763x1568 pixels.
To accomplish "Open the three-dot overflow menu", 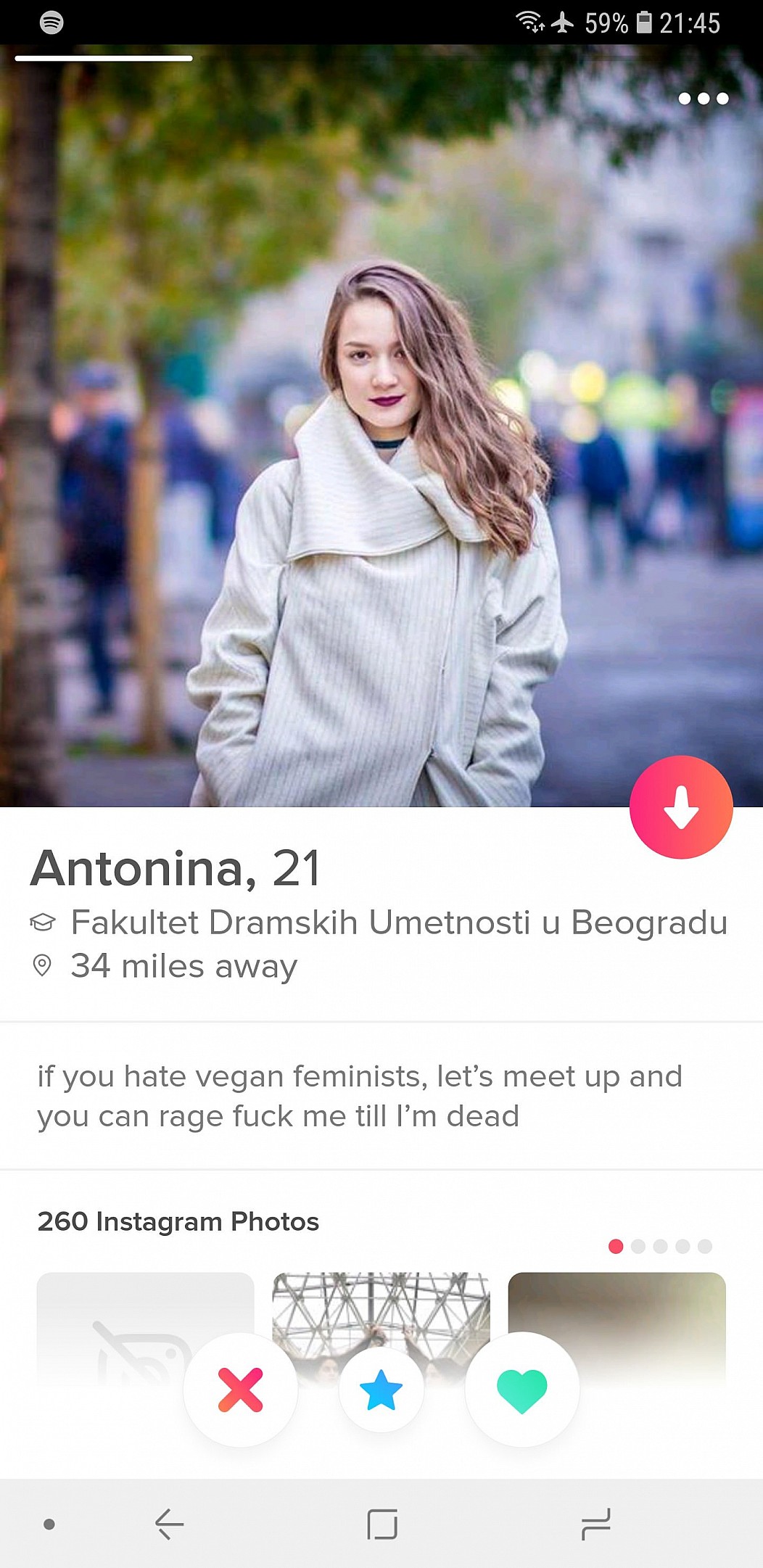I will [x=703, y=99].
